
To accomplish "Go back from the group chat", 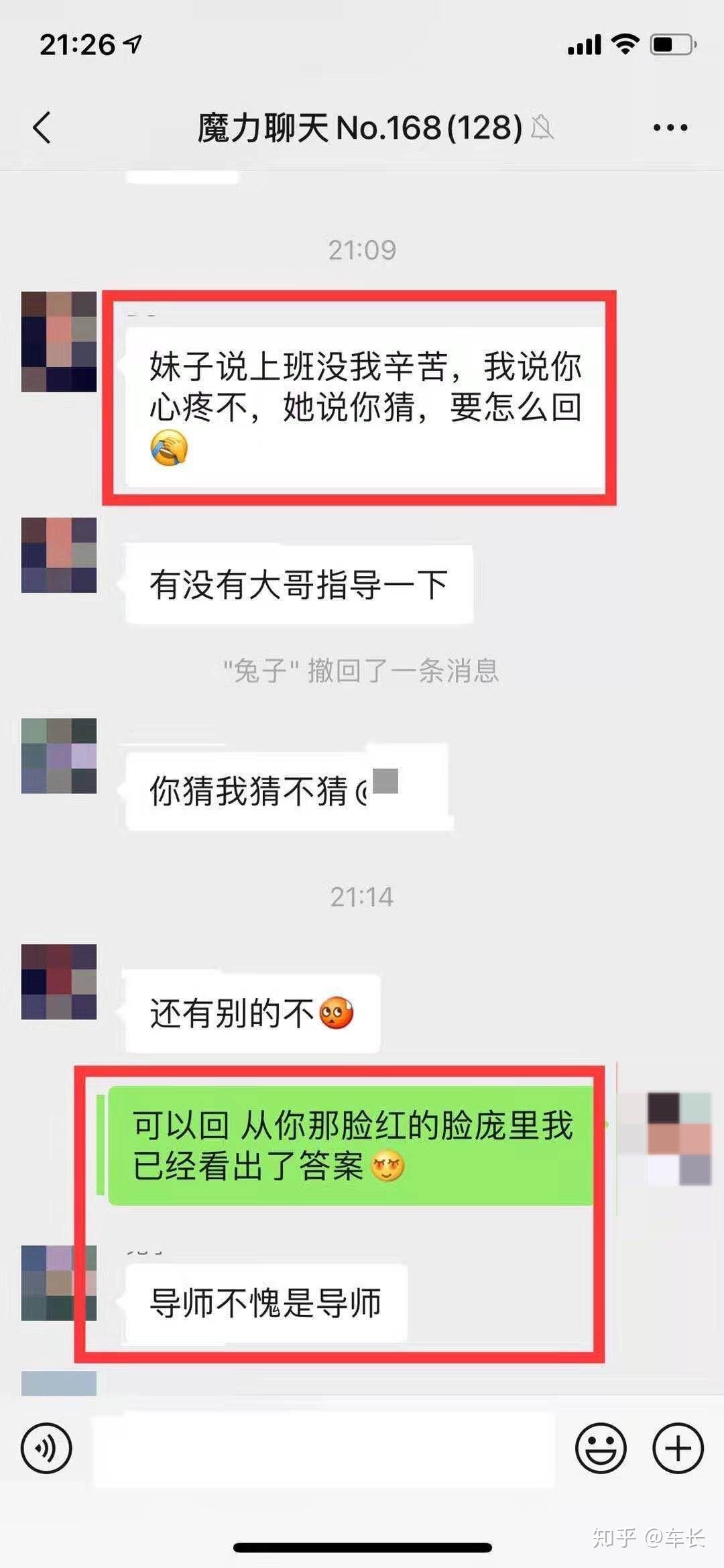I will [42, 127].
